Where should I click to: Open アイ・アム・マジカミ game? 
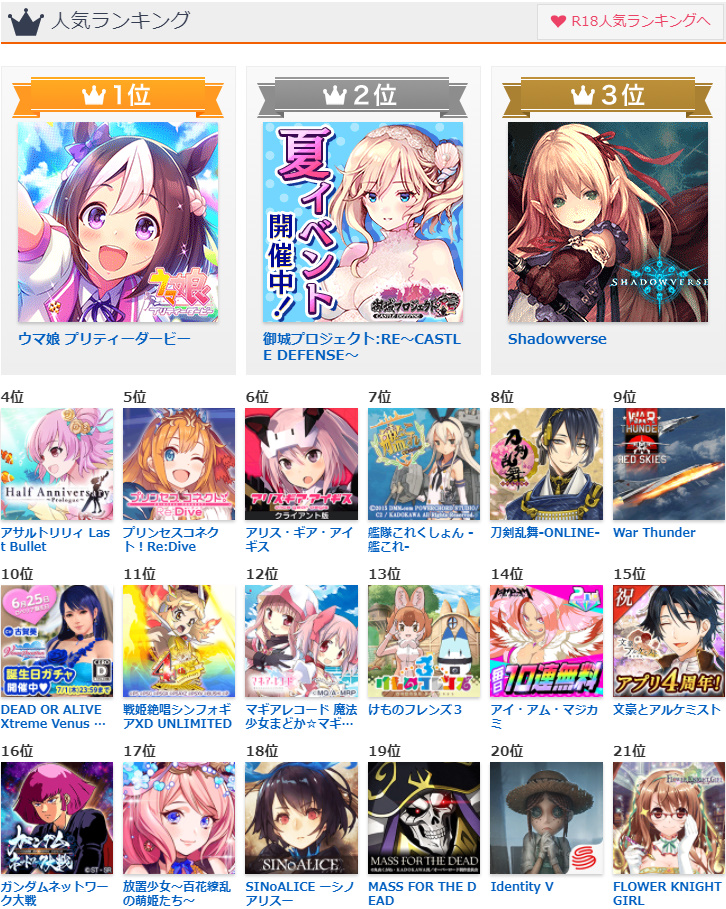pyautogui.click(x=546, y=641)
